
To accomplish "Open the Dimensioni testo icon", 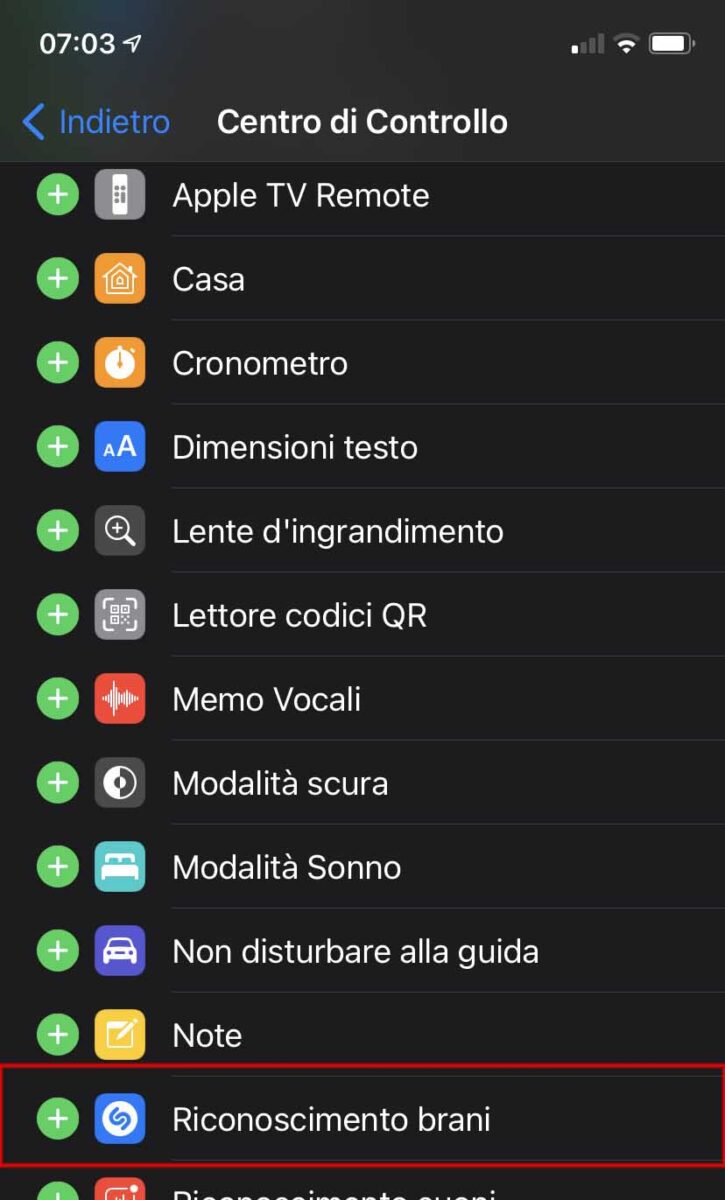I will pos(120,447).
